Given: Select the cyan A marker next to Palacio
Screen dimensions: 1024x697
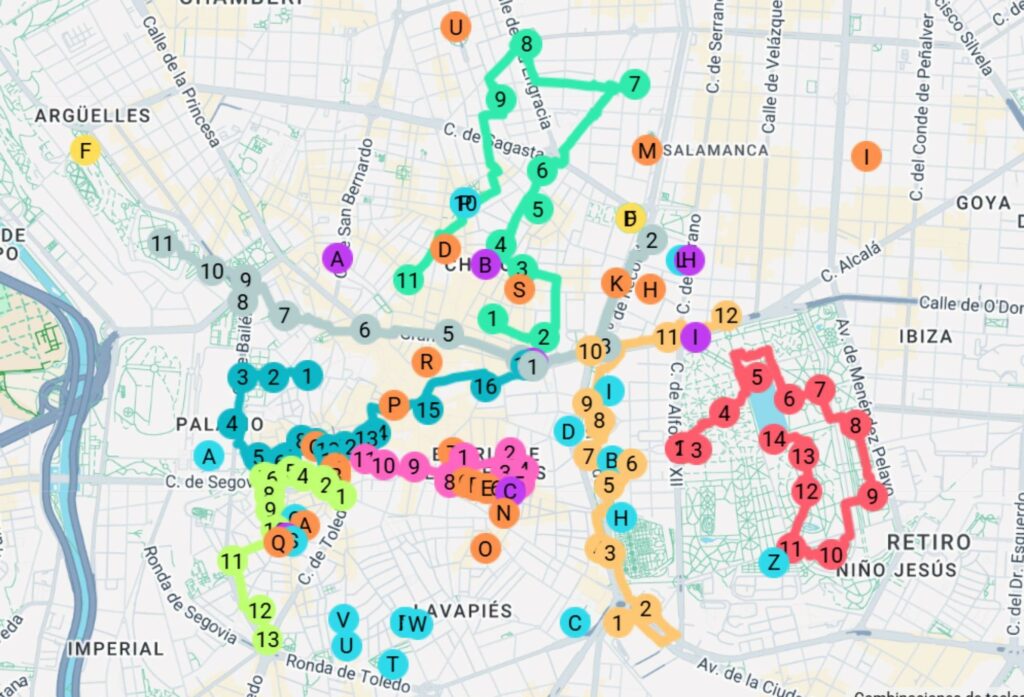Looking at the screenshot, I should (209, 457).
